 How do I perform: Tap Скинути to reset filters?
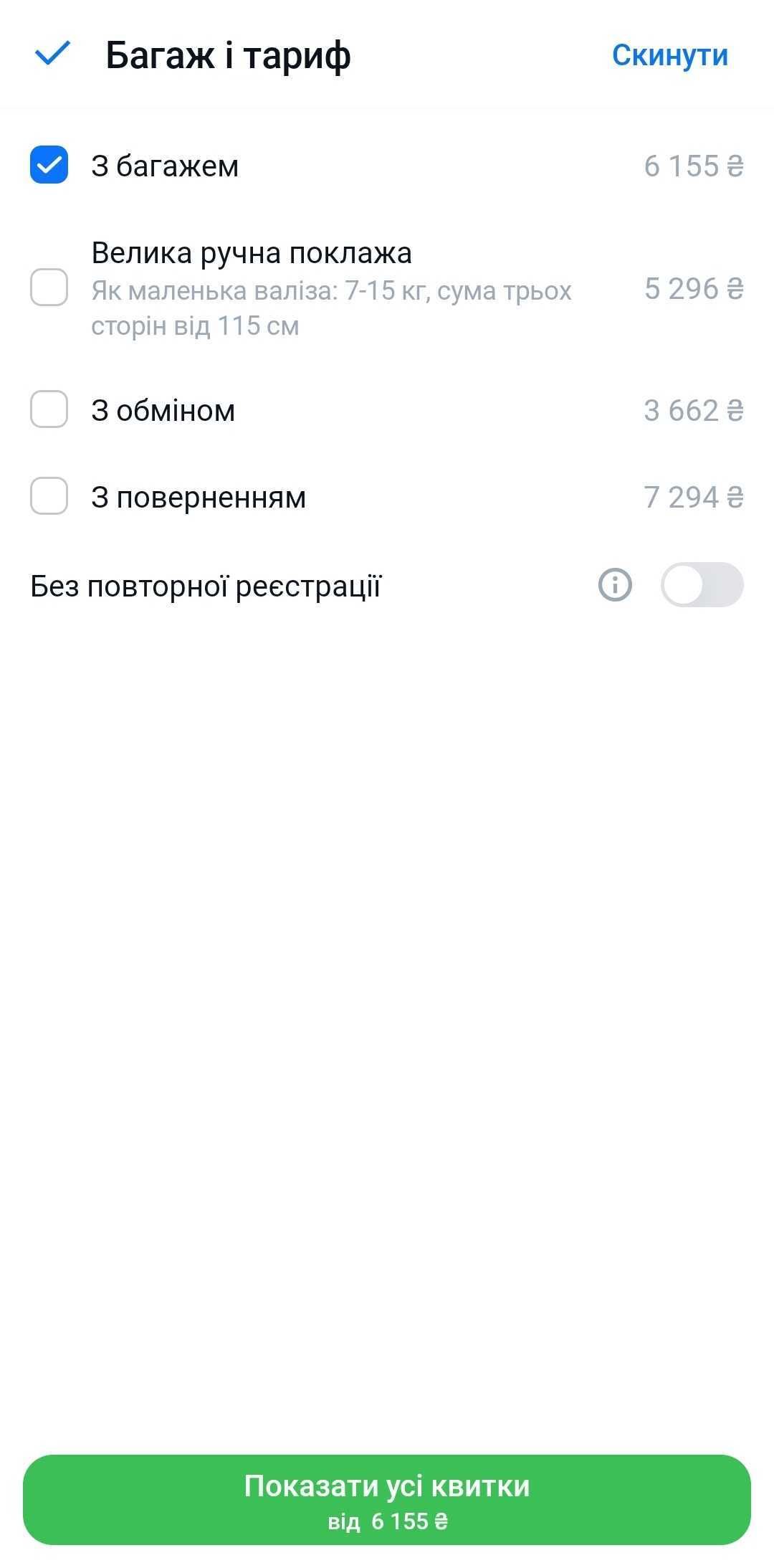tap(669, 55)
